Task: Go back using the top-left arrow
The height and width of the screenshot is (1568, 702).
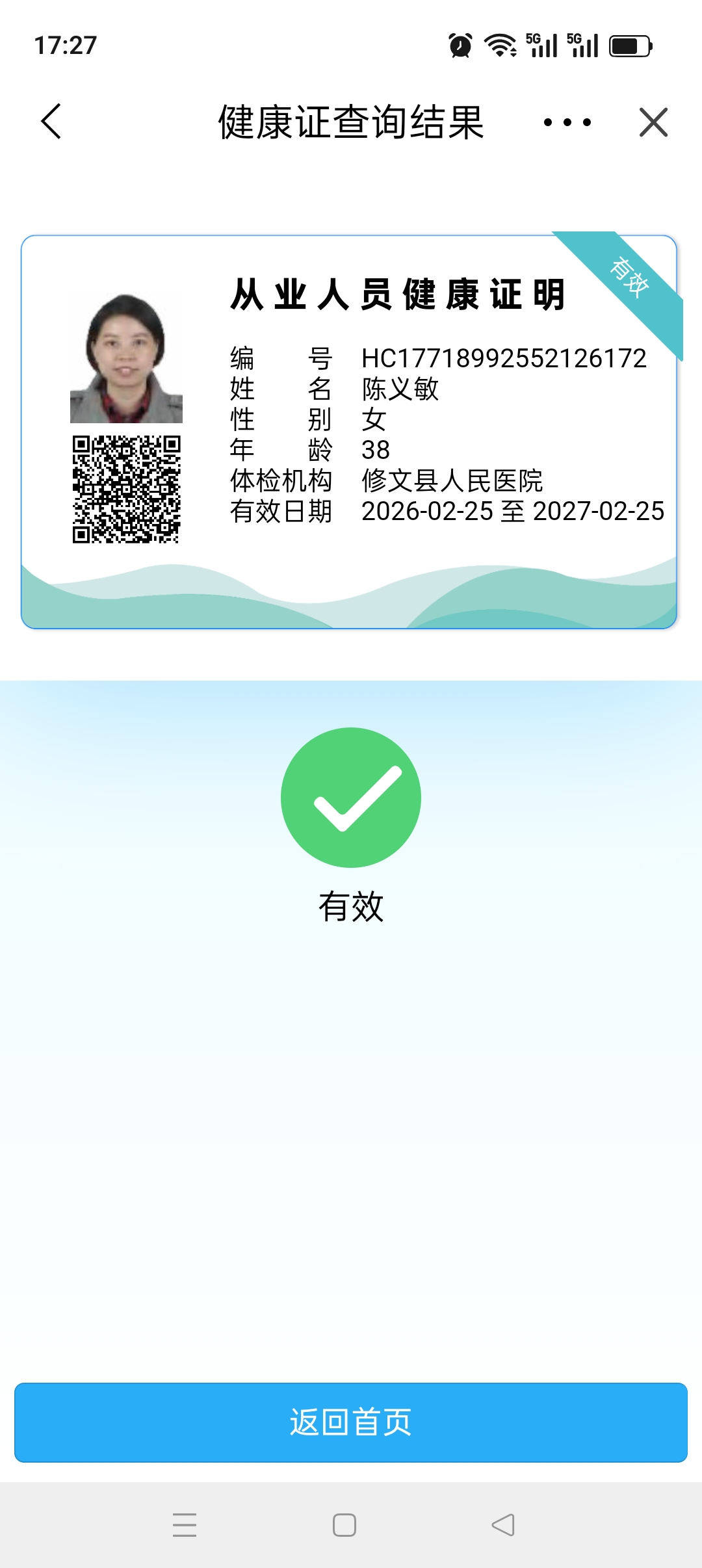Action: pyautogui.click(x=51, y=122)
